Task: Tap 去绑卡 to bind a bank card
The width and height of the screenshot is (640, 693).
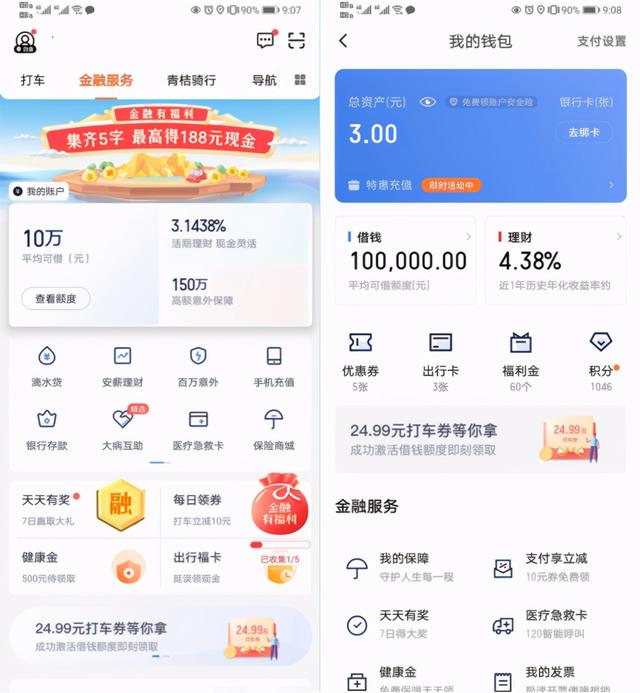Action: [x=583, y=132]
